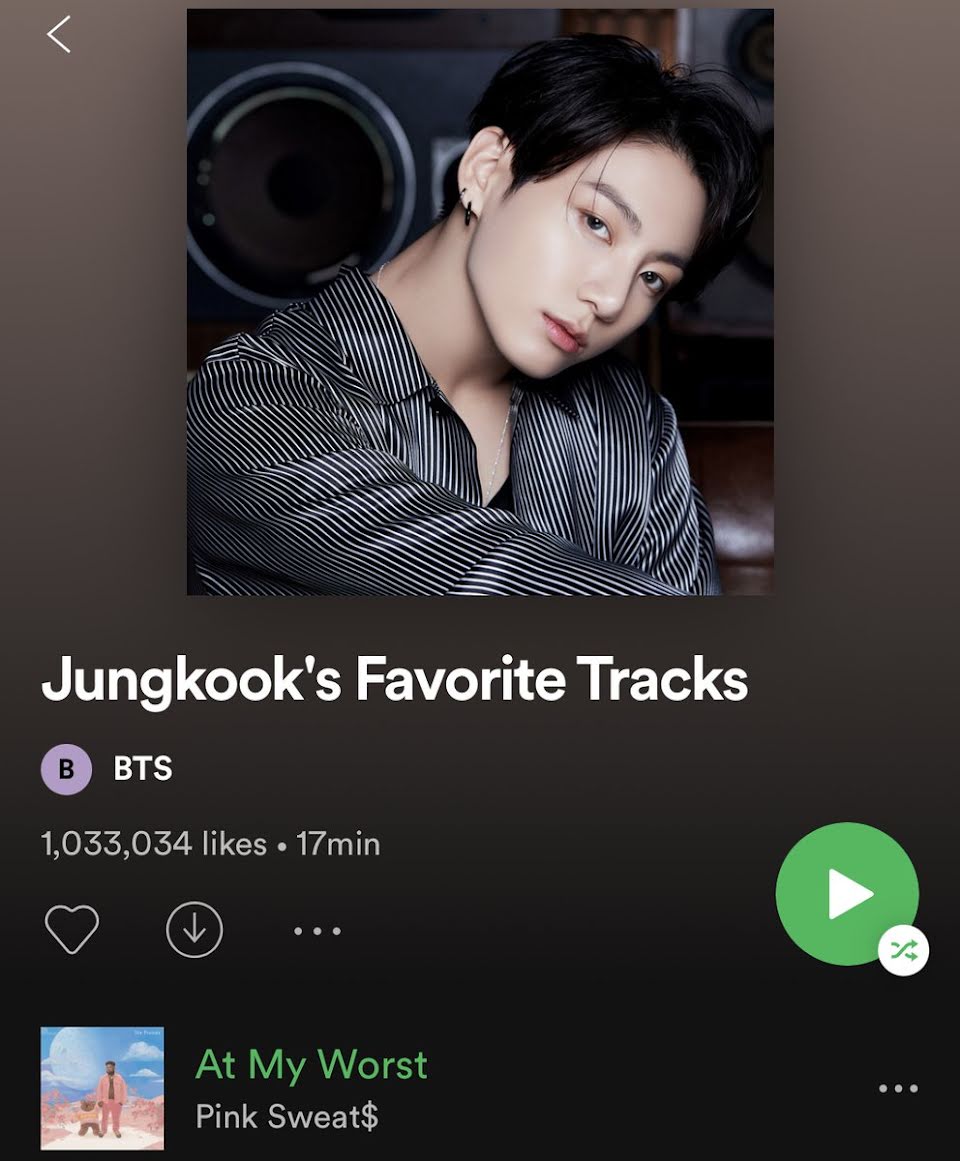
Task: Open the BTS creator profile
Action: [x=142, y=769]
